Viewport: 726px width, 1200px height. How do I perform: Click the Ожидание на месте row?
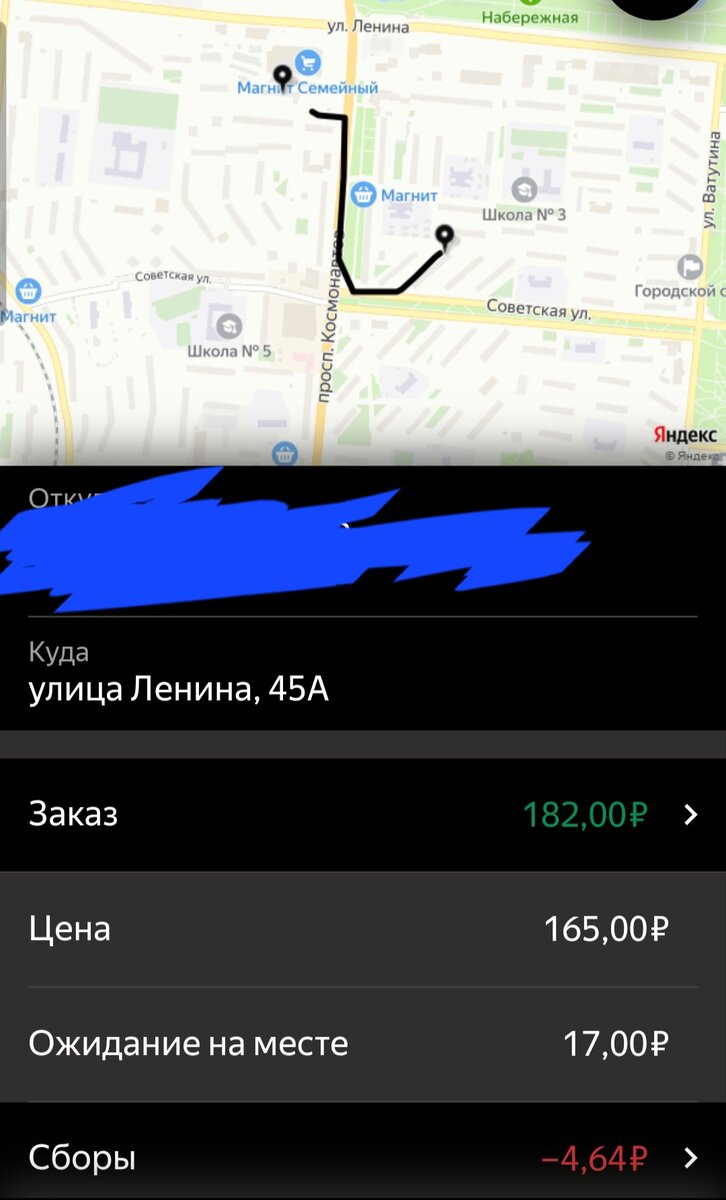point(363,1043)
